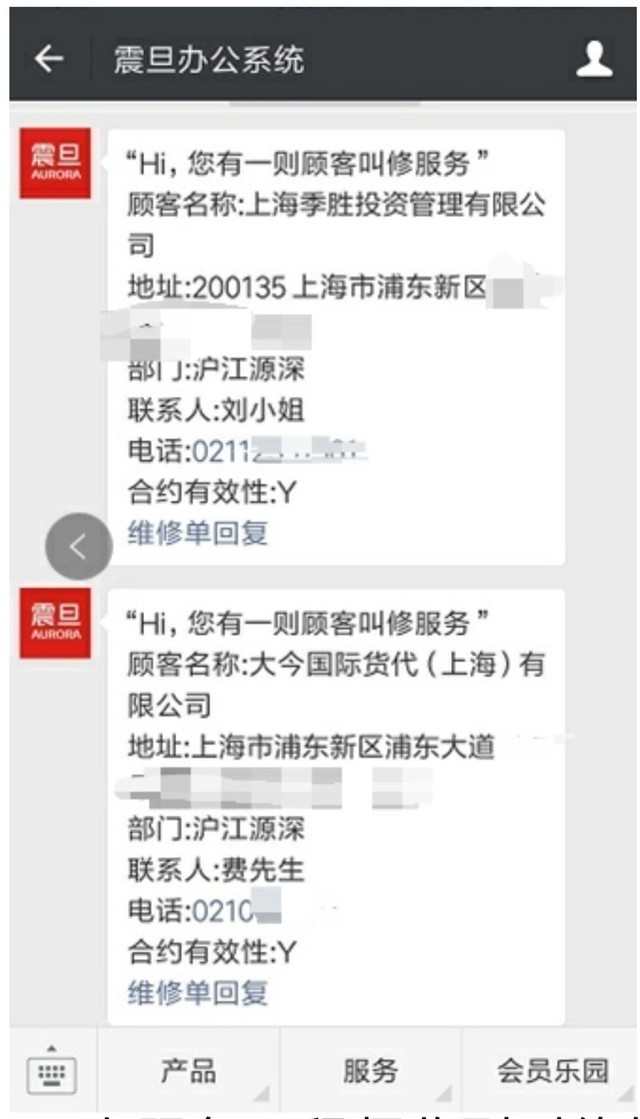This screenshot has width=640, height=1119.
Task: Open the 产品 menu
Action: [189, 1072]
